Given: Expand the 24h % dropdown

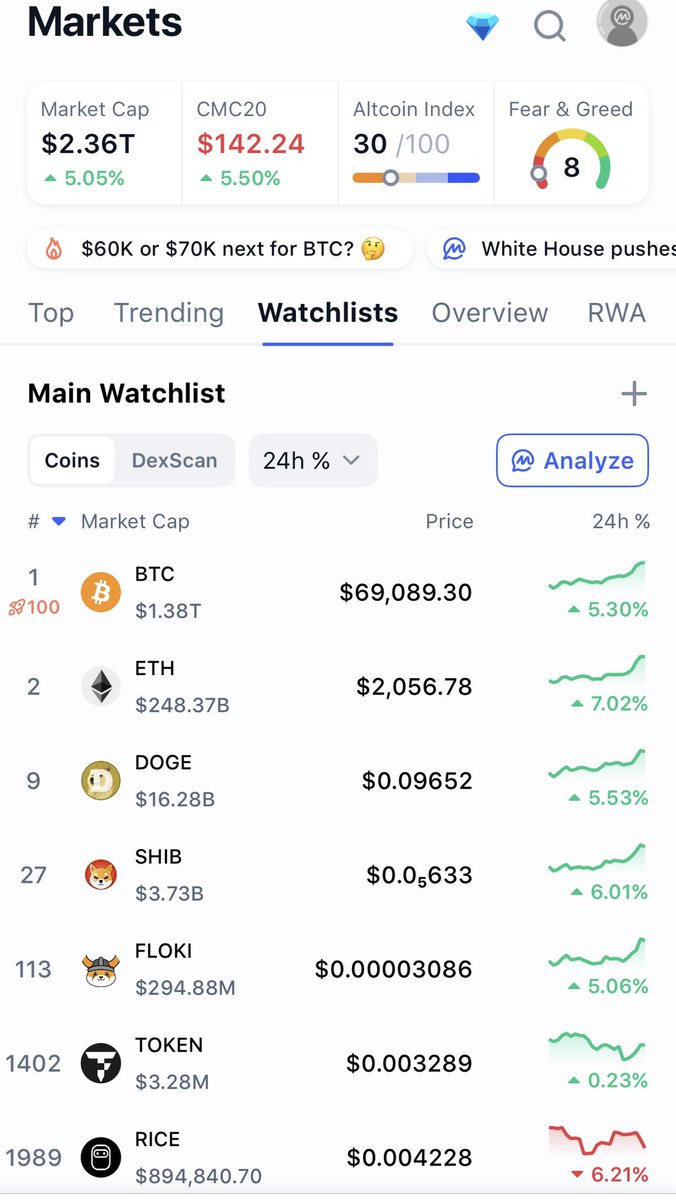Looking at the screenshot, I should (x=313, y=461).
